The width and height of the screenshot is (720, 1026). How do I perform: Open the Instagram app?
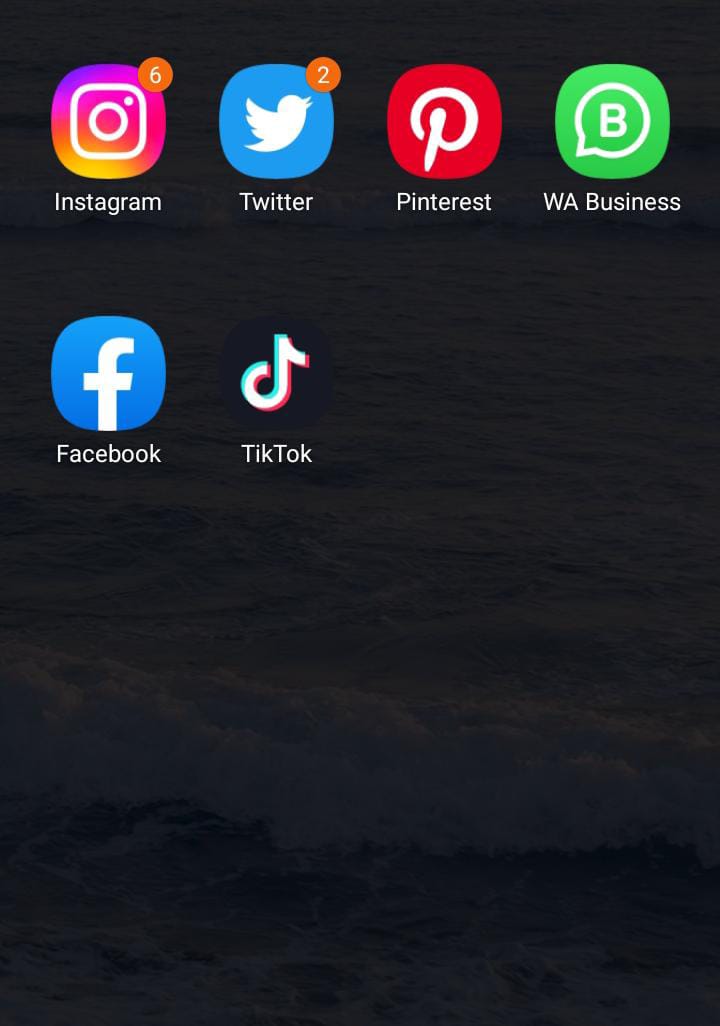[108, 122]
